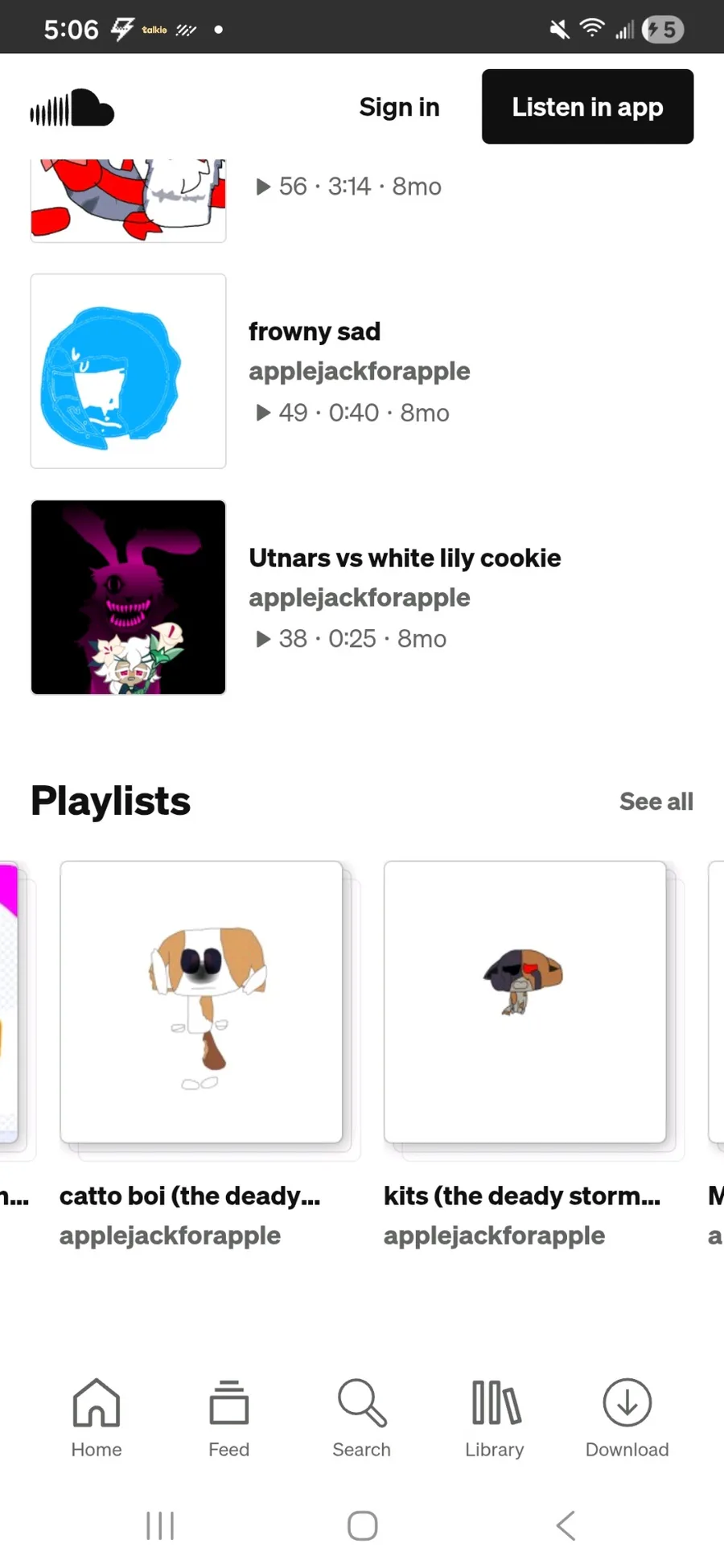Open the kits playlist card
The height and width of the screenshot is (1568, 724).
tap(524, 1002)
